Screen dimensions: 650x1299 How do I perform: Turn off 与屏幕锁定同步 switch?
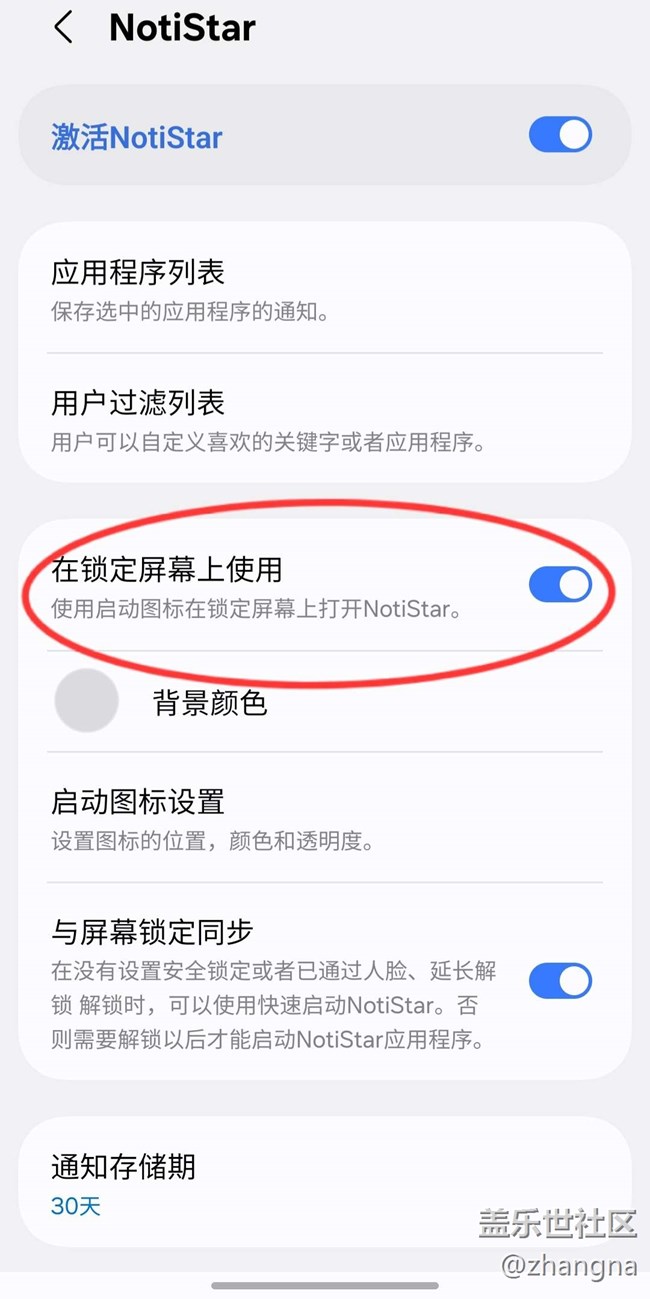[x=560, y=981]
